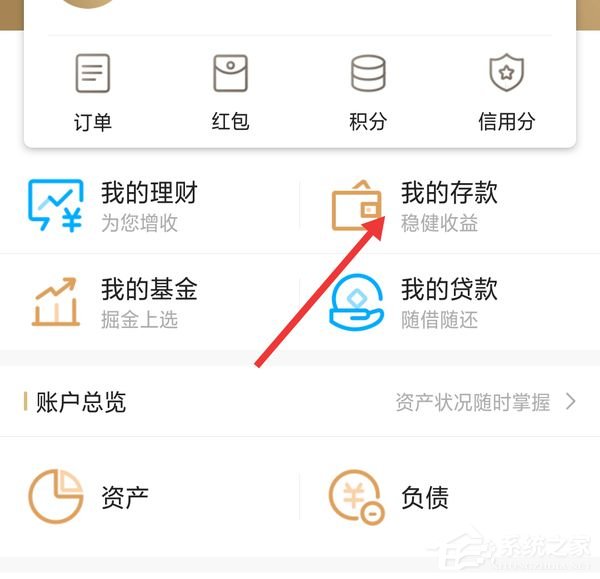Open 红包 red packets
600x579 pixels.
(x=230, y=92)
